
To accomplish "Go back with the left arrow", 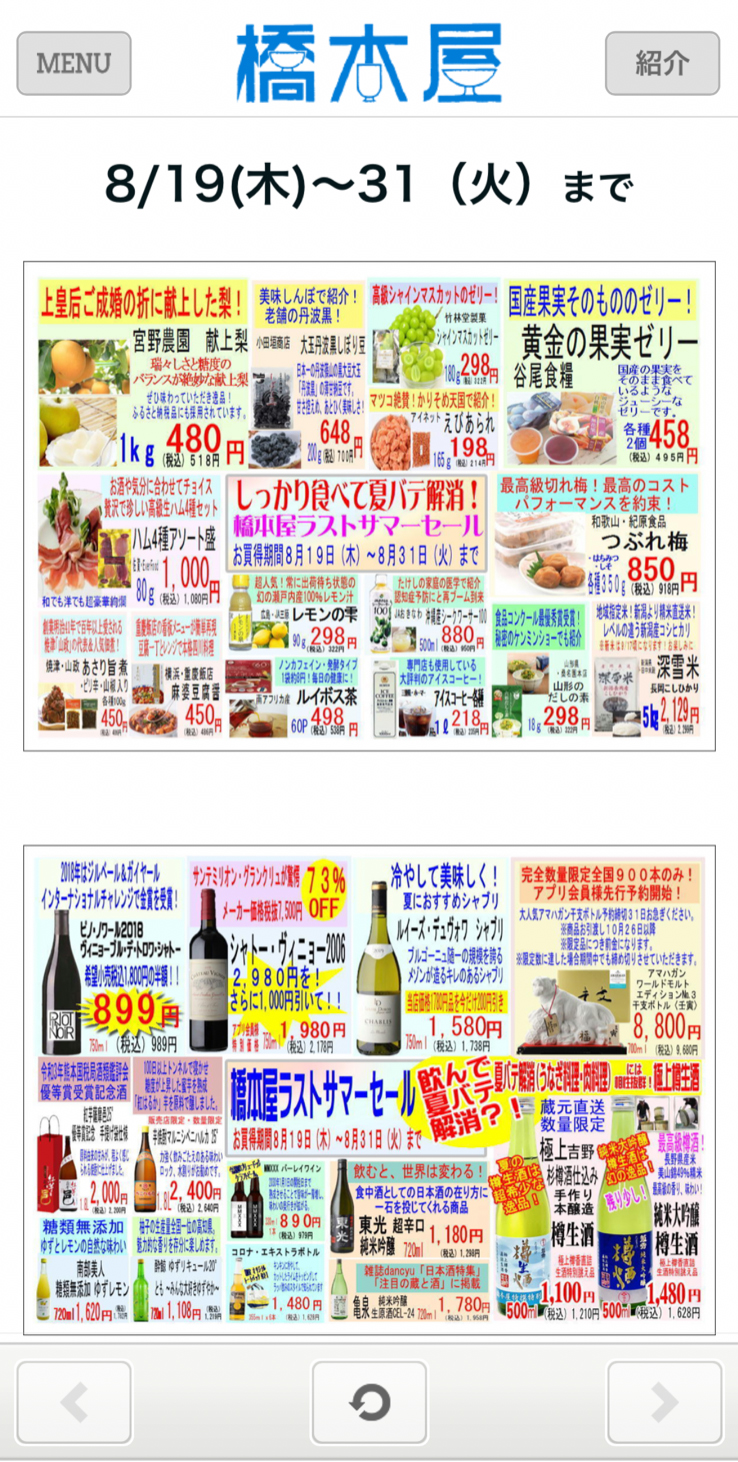I will click(73, 1402).
